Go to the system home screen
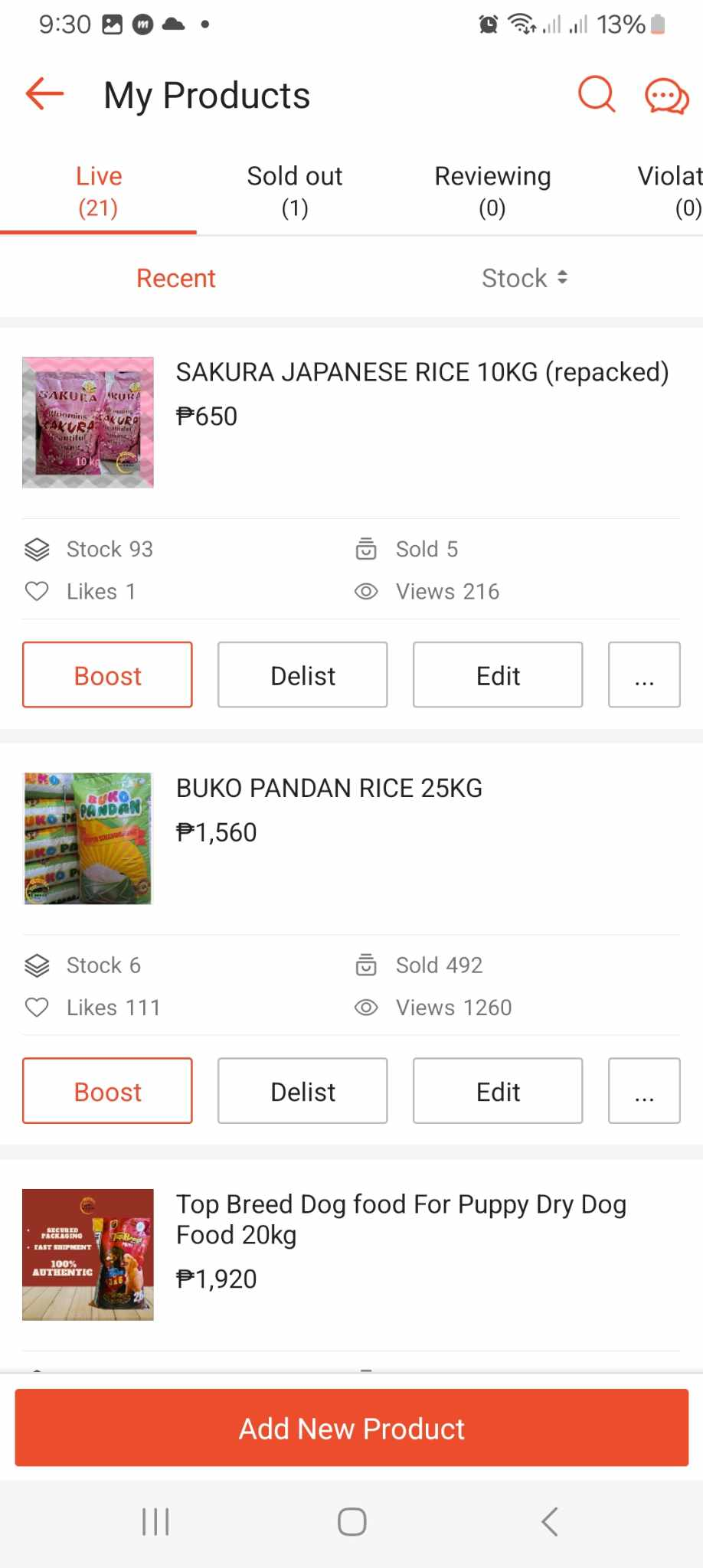703x1568 pixels. [x=351, y=1521]
